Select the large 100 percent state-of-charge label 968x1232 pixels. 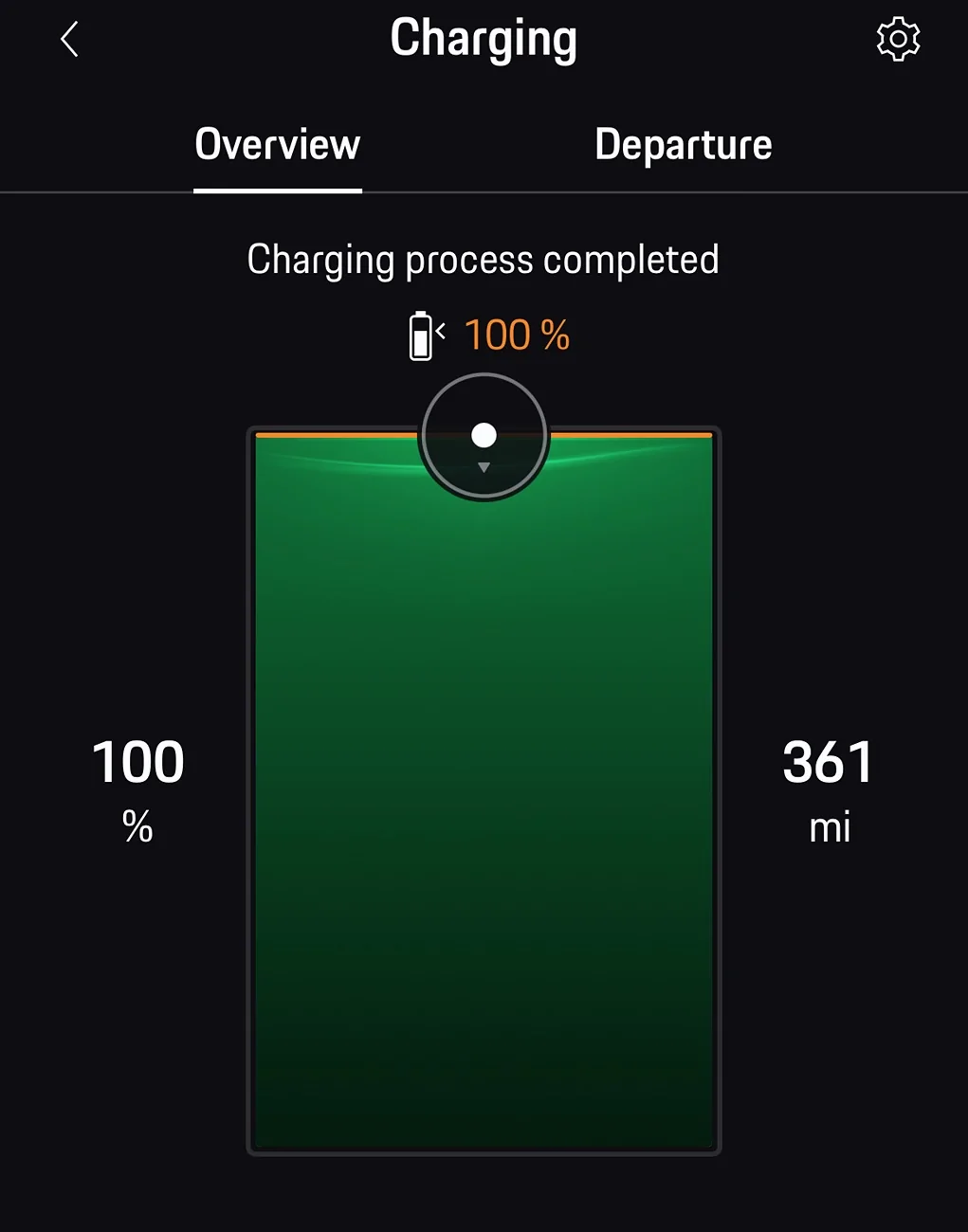coord(137,760)
